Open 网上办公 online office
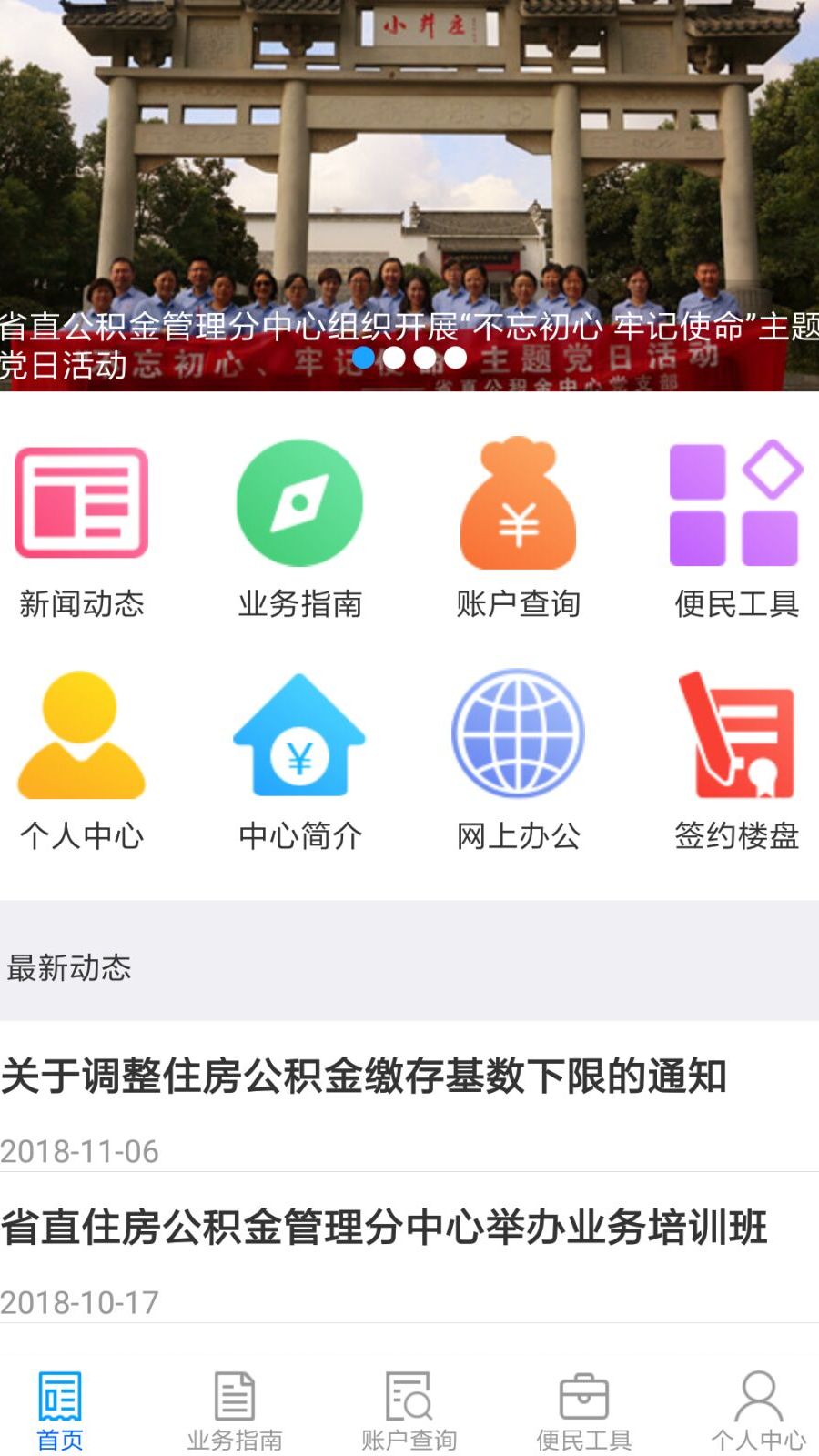The width and height of the screenshot is (819, 1456). pyautogui.click(x=518, y=760)
